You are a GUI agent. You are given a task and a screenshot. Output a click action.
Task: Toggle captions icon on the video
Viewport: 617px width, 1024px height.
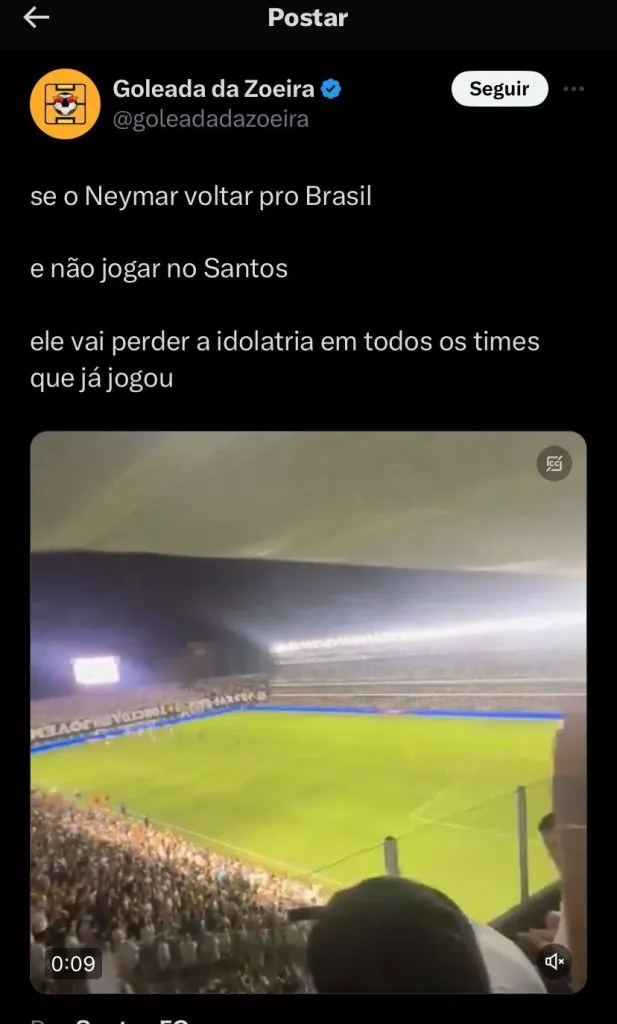pyautogui.click(x=555, y=463)
